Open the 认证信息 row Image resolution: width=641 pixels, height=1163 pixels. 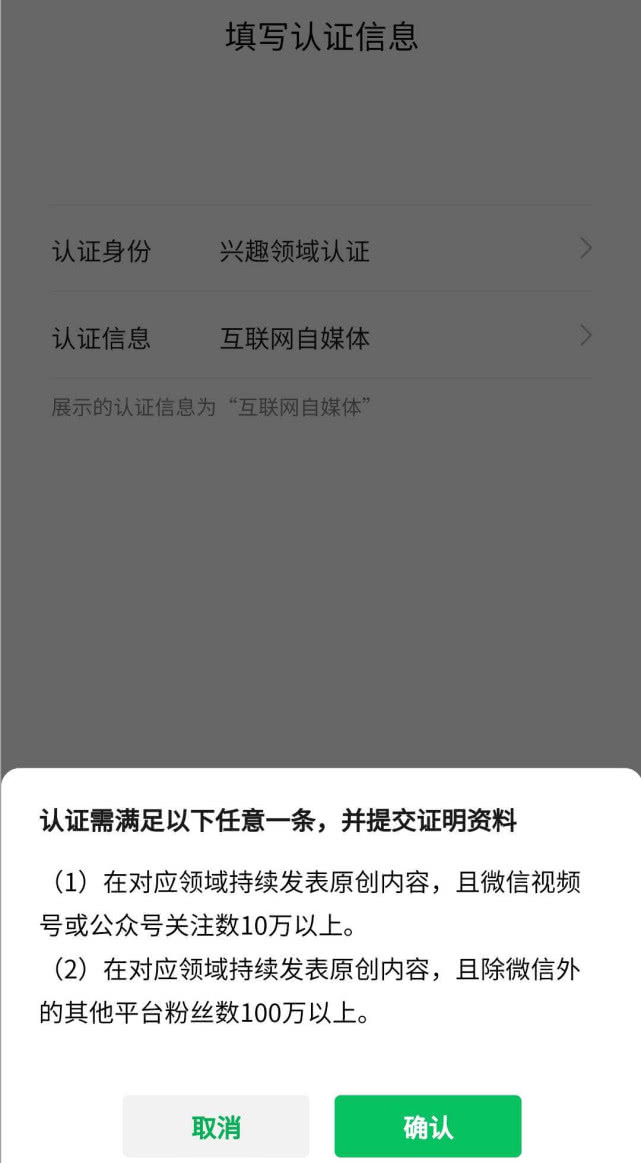(x=320, y=337)
